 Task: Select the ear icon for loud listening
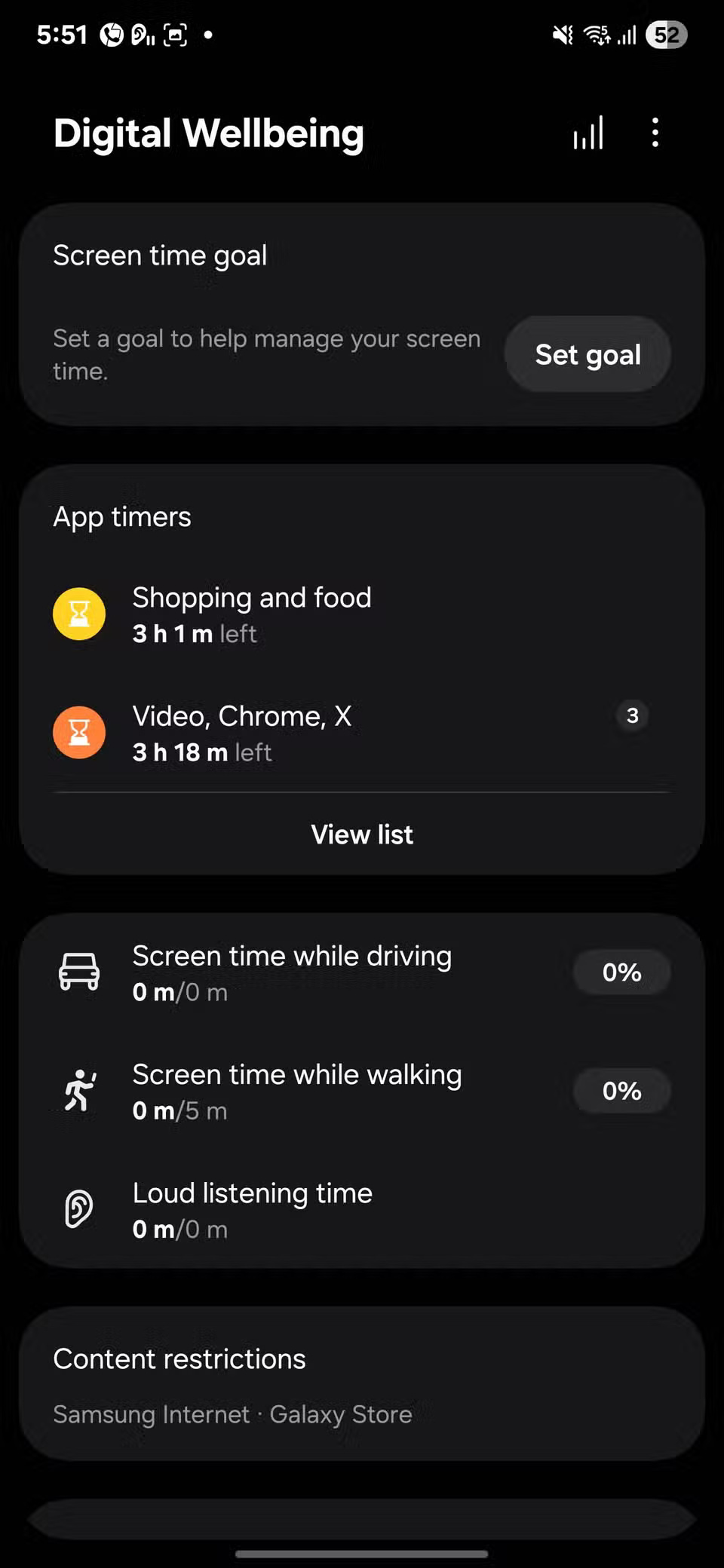pyautogui.click(x=78, y=1208)
